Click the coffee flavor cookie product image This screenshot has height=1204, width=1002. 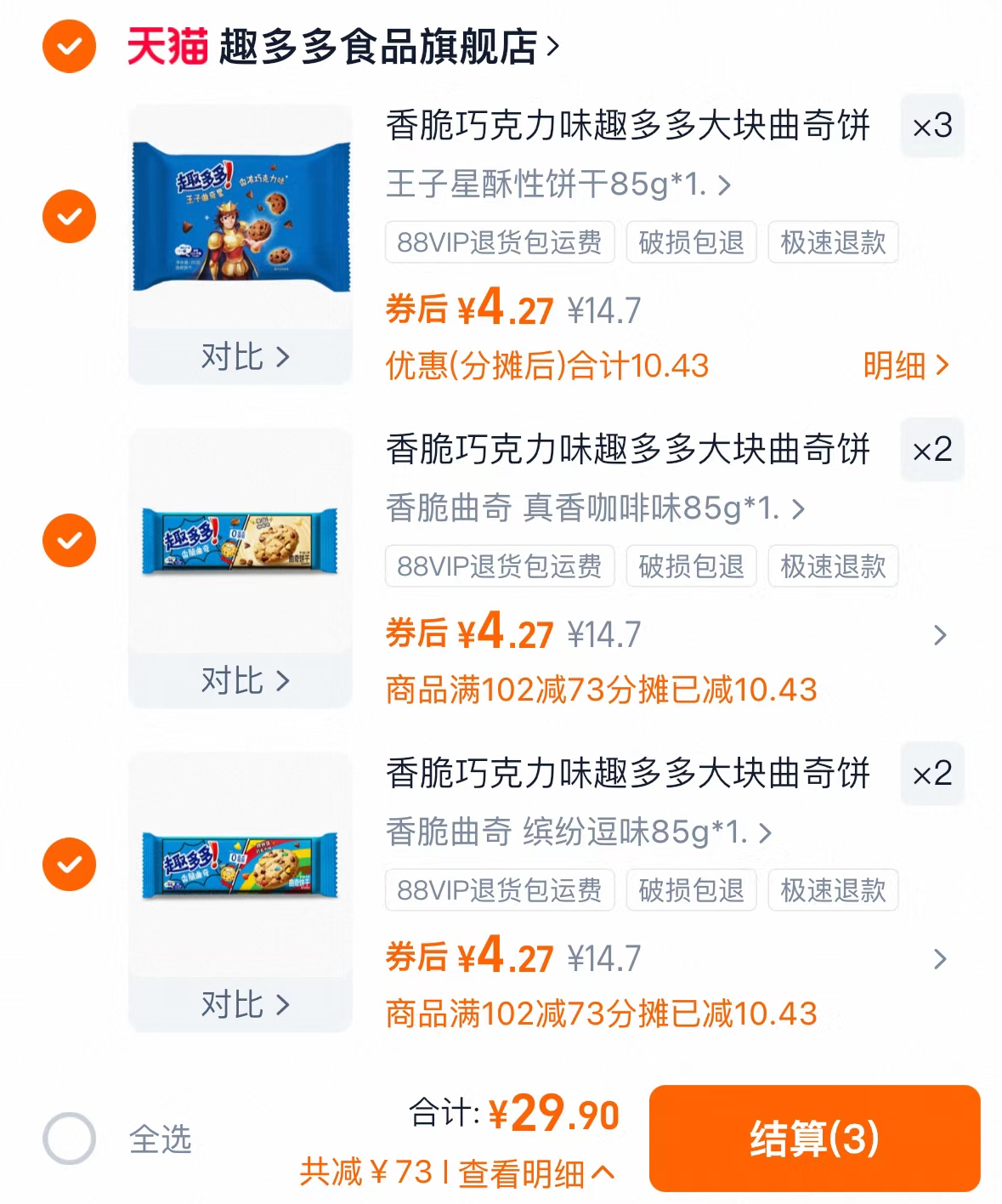point(241,542)
